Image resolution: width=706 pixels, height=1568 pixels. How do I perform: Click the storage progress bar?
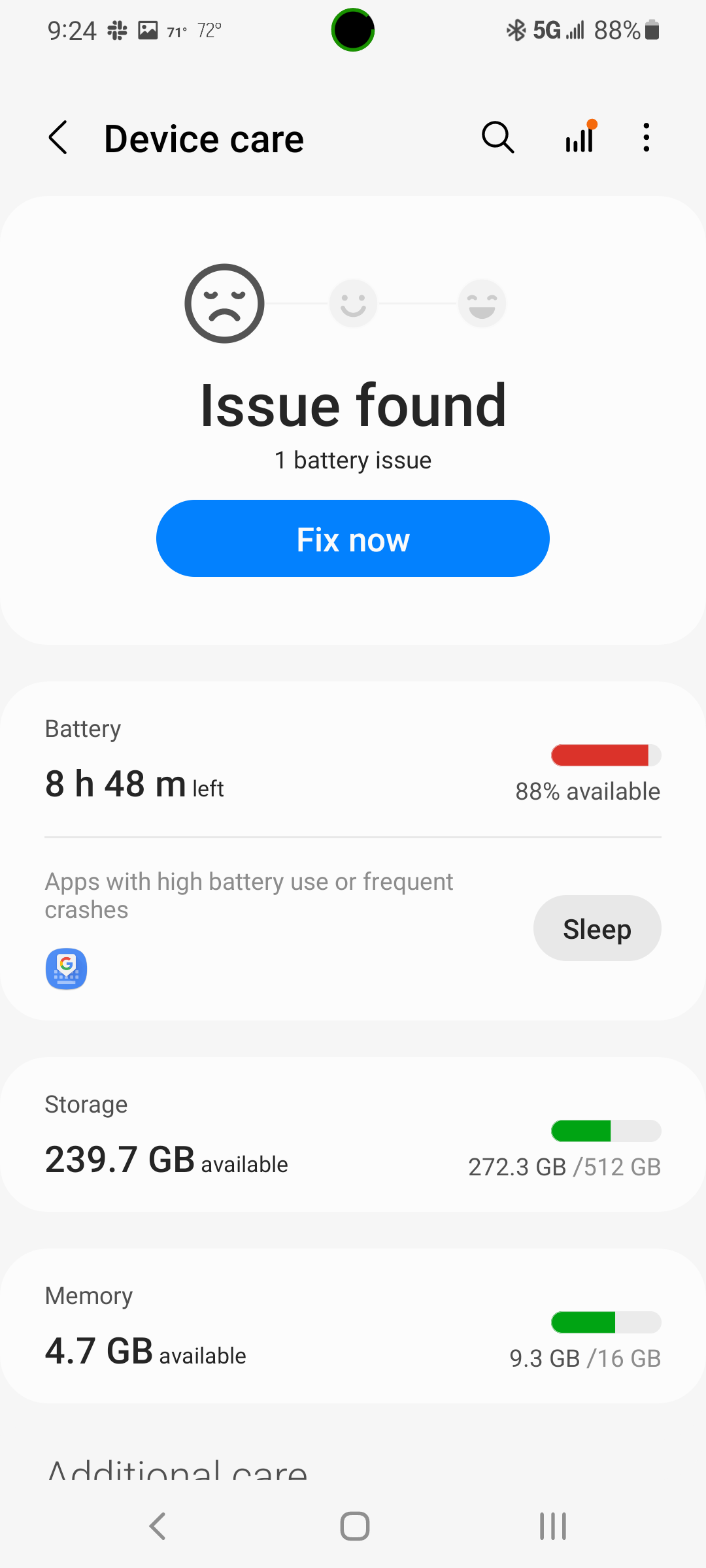605,1131
